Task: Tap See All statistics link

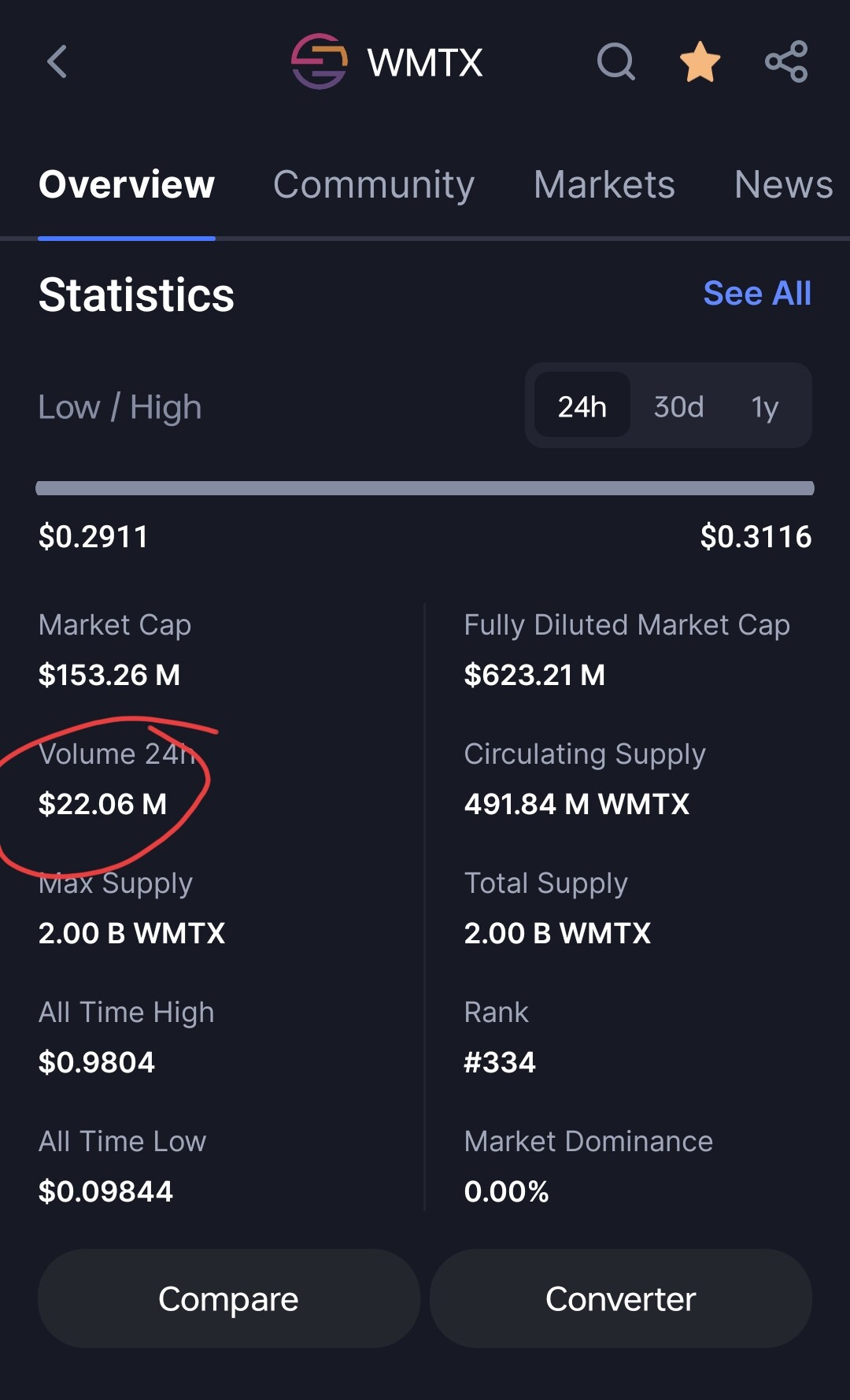Action: [x=756, y=294]
